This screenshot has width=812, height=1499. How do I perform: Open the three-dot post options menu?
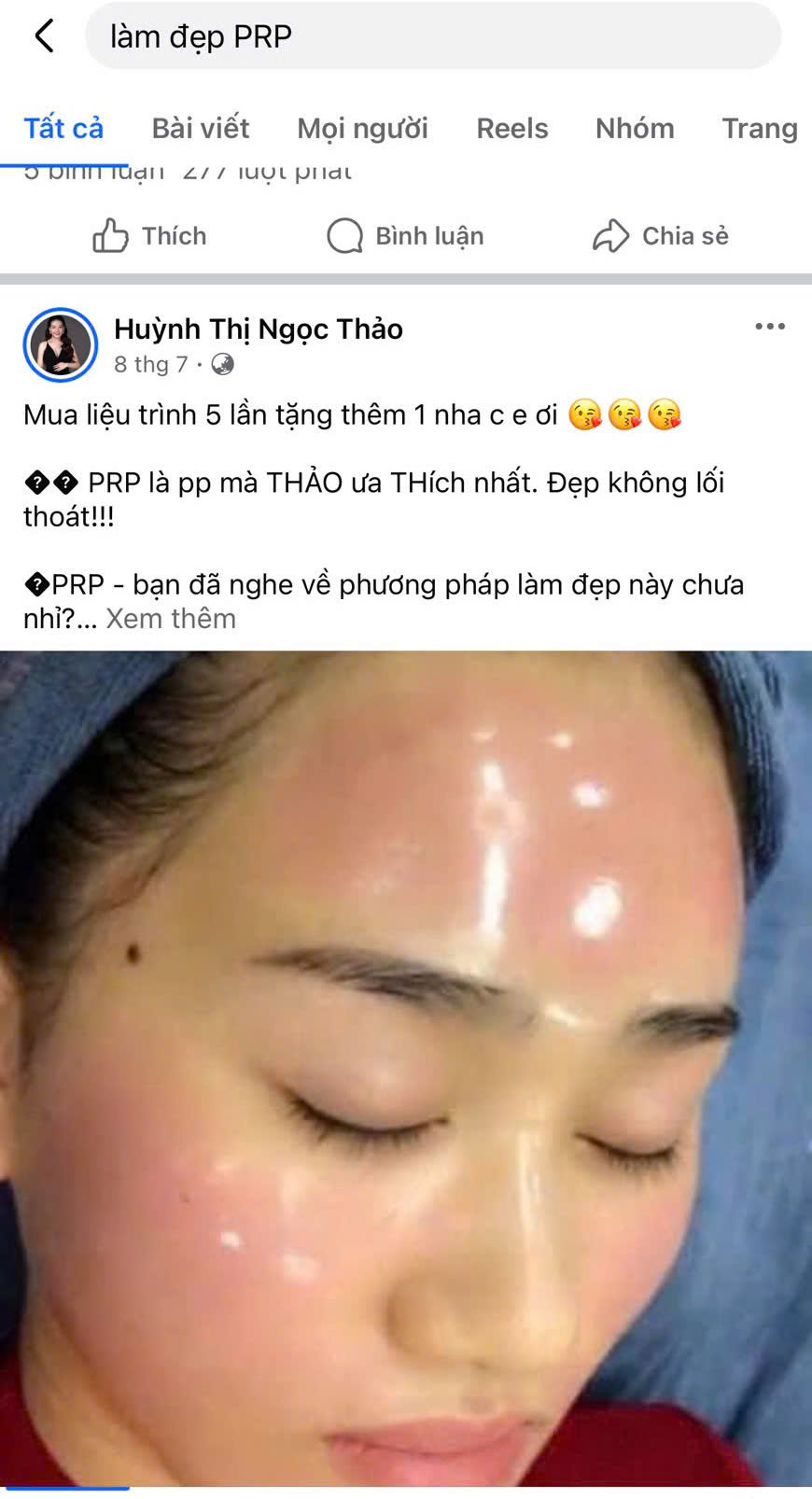[770, 327]
